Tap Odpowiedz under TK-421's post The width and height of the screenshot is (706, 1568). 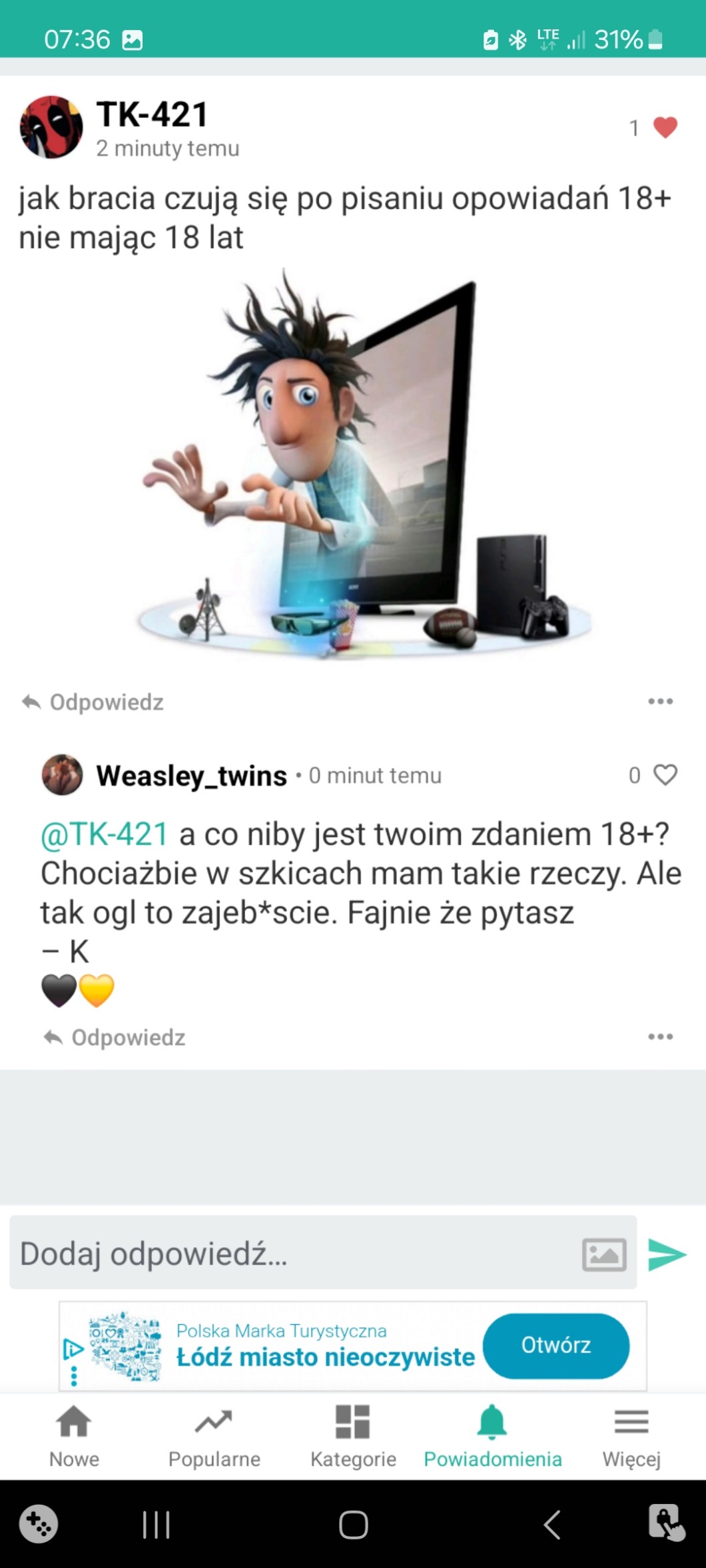(x=93, y=702)
